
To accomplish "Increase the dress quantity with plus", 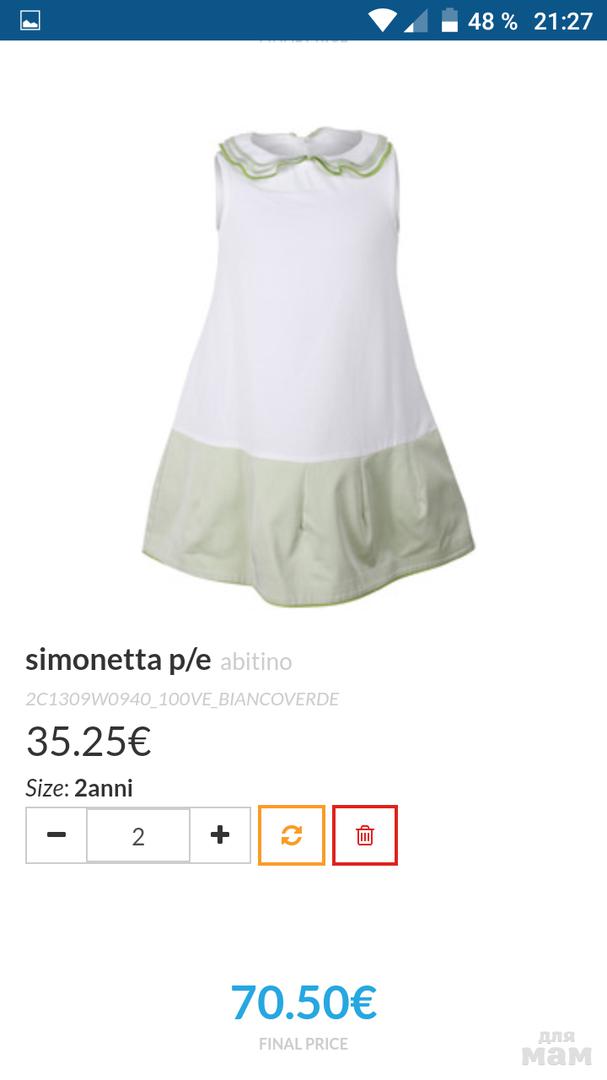I will pos(220,835).
